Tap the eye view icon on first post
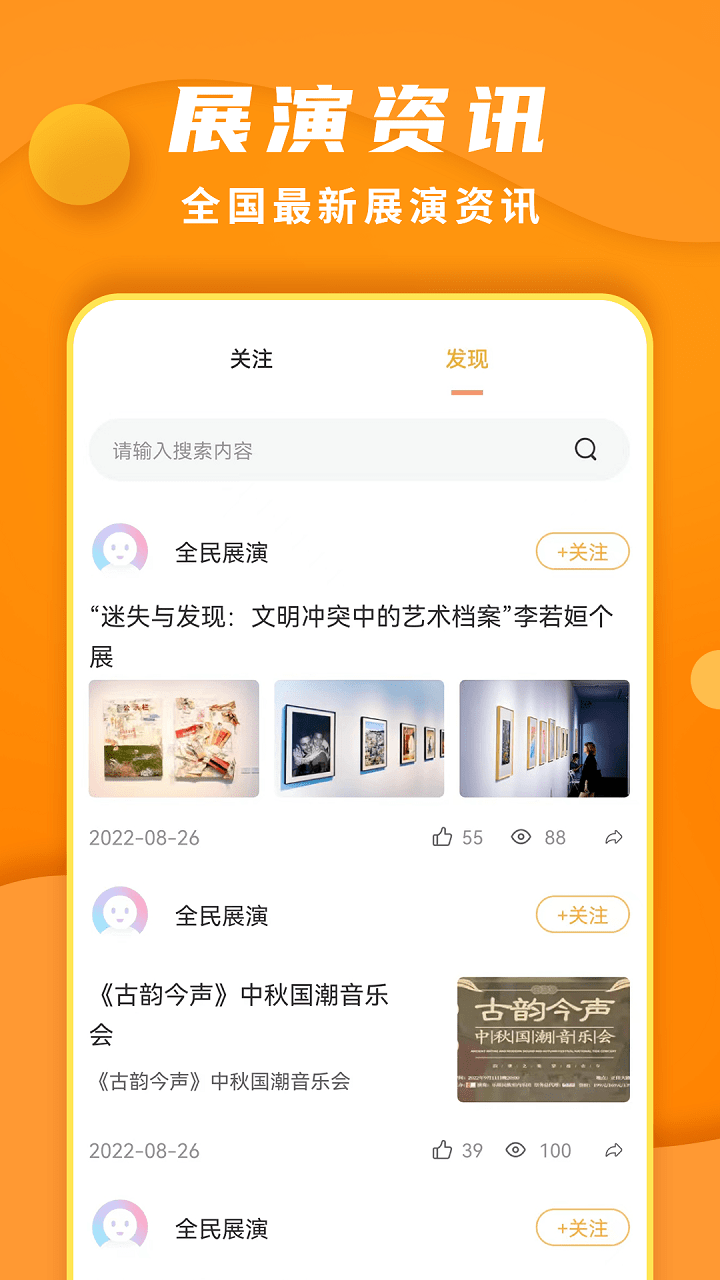This screenshot has height=1280, width=720. pyautogui.click(x=521, y=838)
